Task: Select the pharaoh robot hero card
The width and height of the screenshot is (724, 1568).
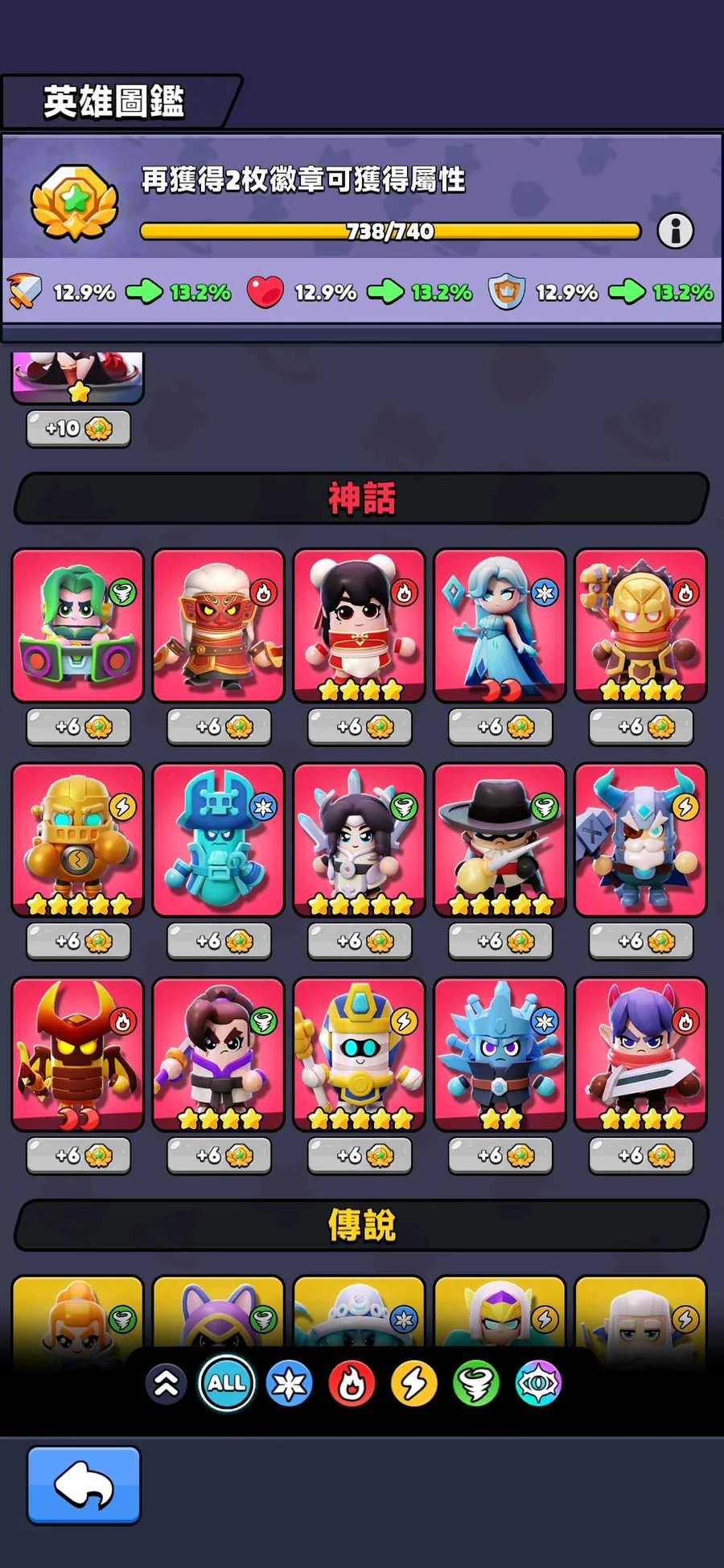Action: [x=359, y=1054]
